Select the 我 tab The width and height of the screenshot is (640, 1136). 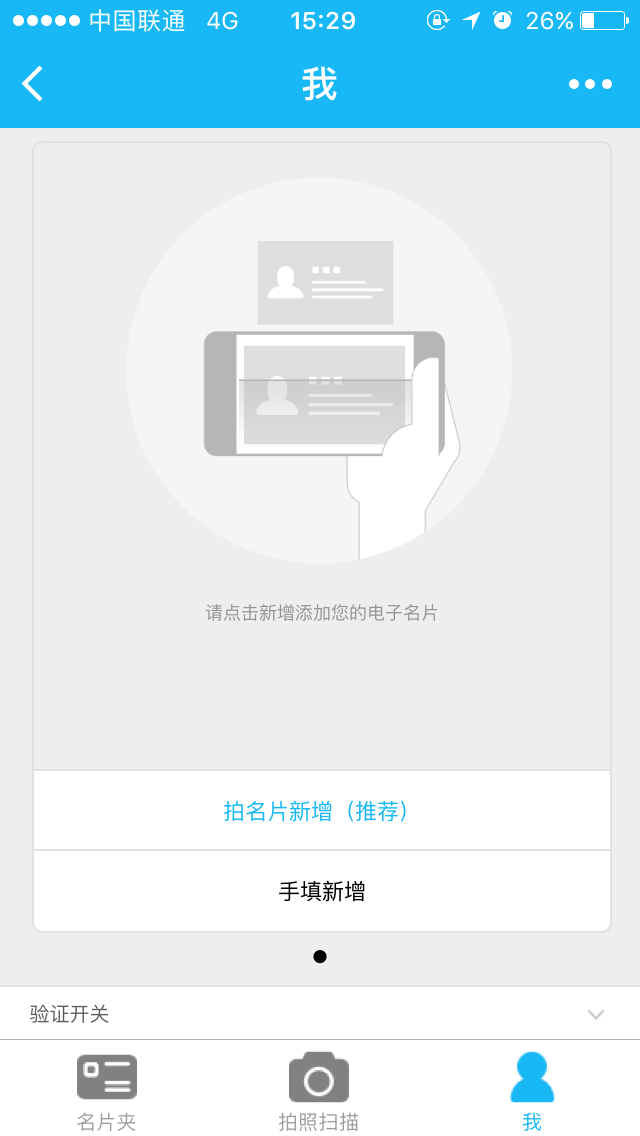pos(532,1092)
